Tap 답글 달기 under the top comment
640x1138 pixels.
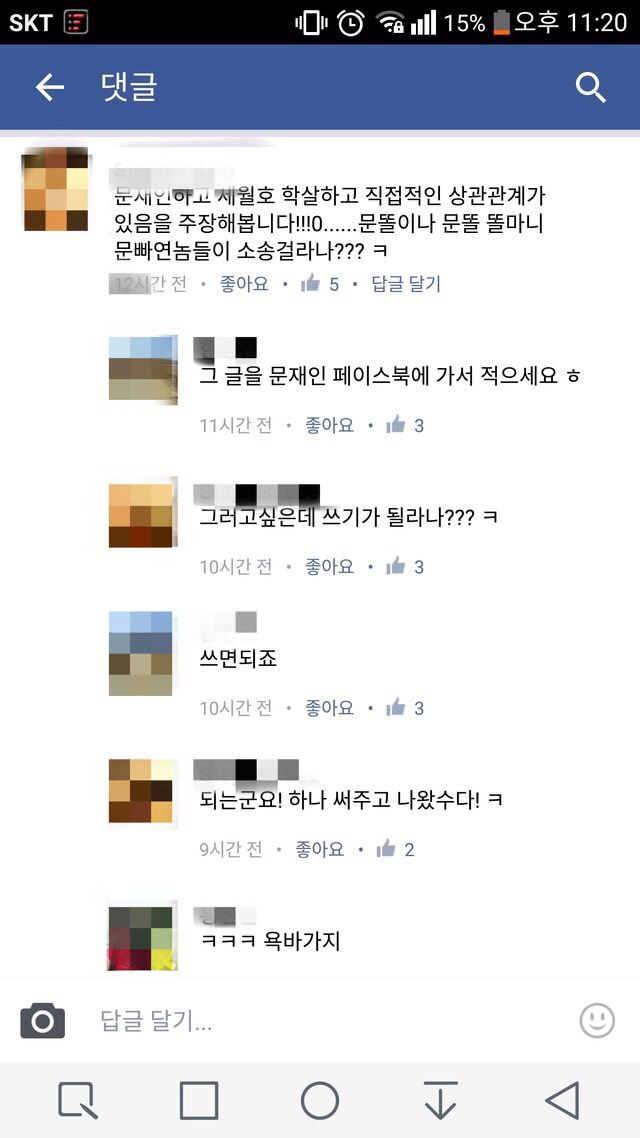click(x=406, y=284)
